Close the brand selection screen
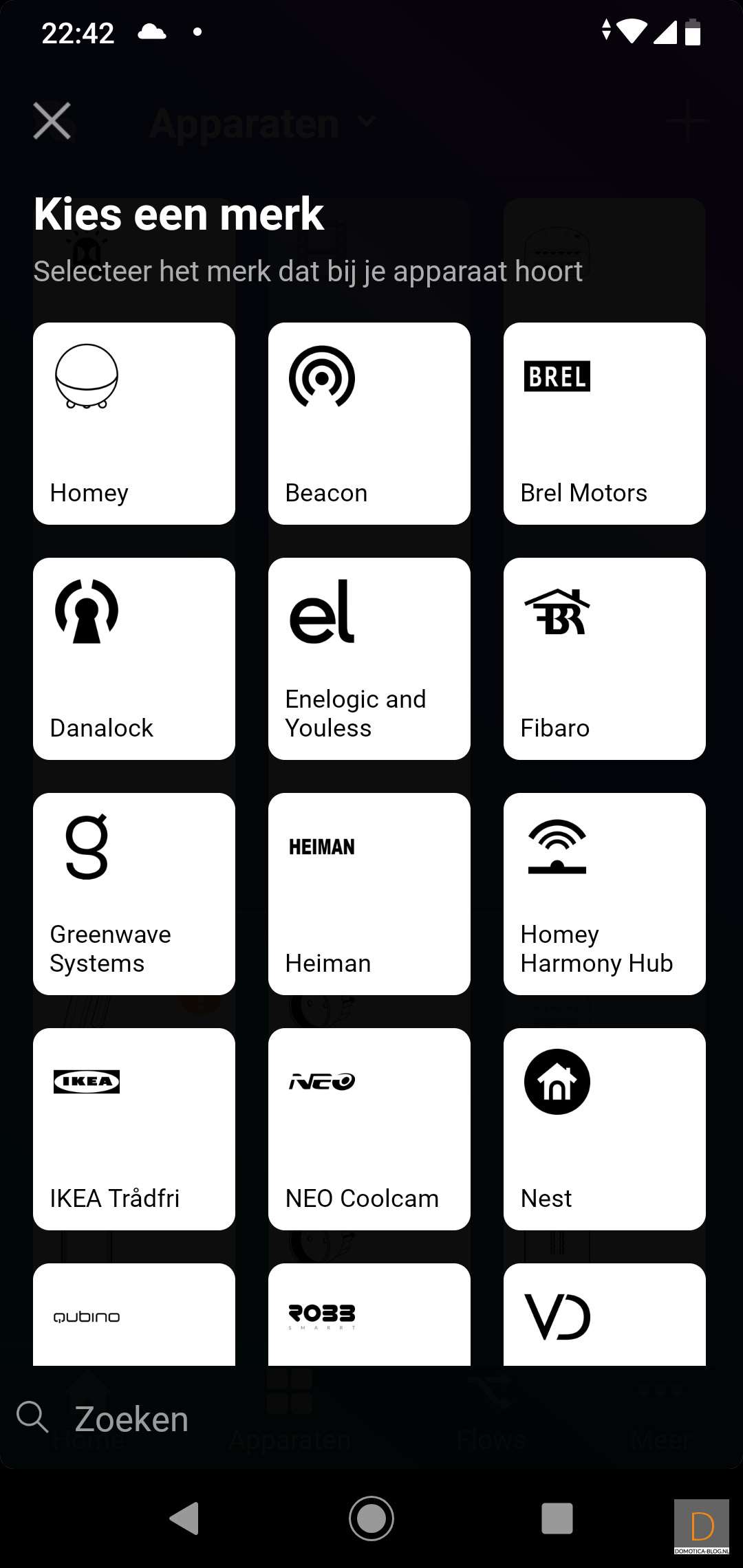 52,121
